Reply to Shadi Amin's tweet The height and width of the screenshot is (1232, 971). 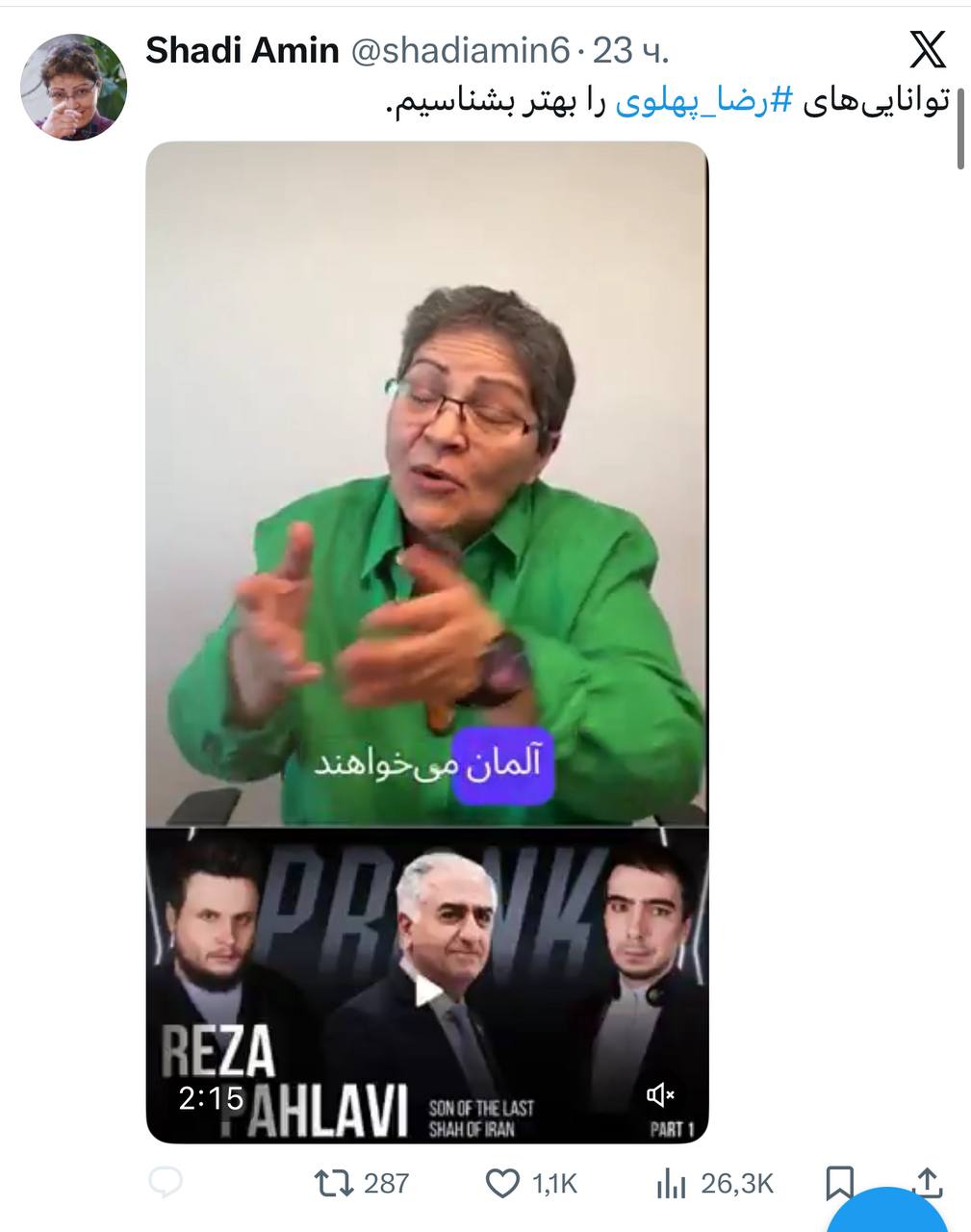coord(166,1183)
